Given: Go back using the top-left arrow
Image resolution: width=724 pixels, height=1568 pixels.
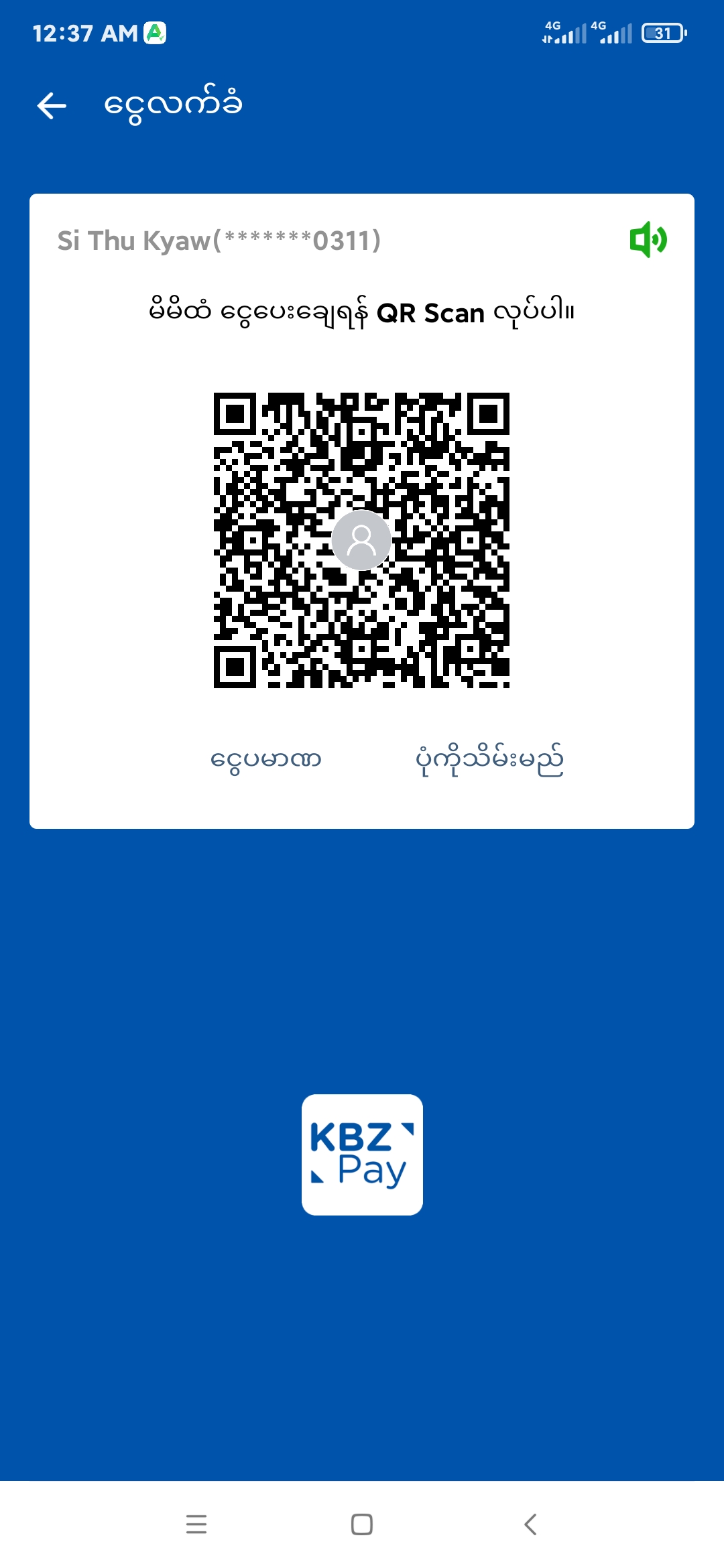Looking at the screenshot, I should pos(52,106).
